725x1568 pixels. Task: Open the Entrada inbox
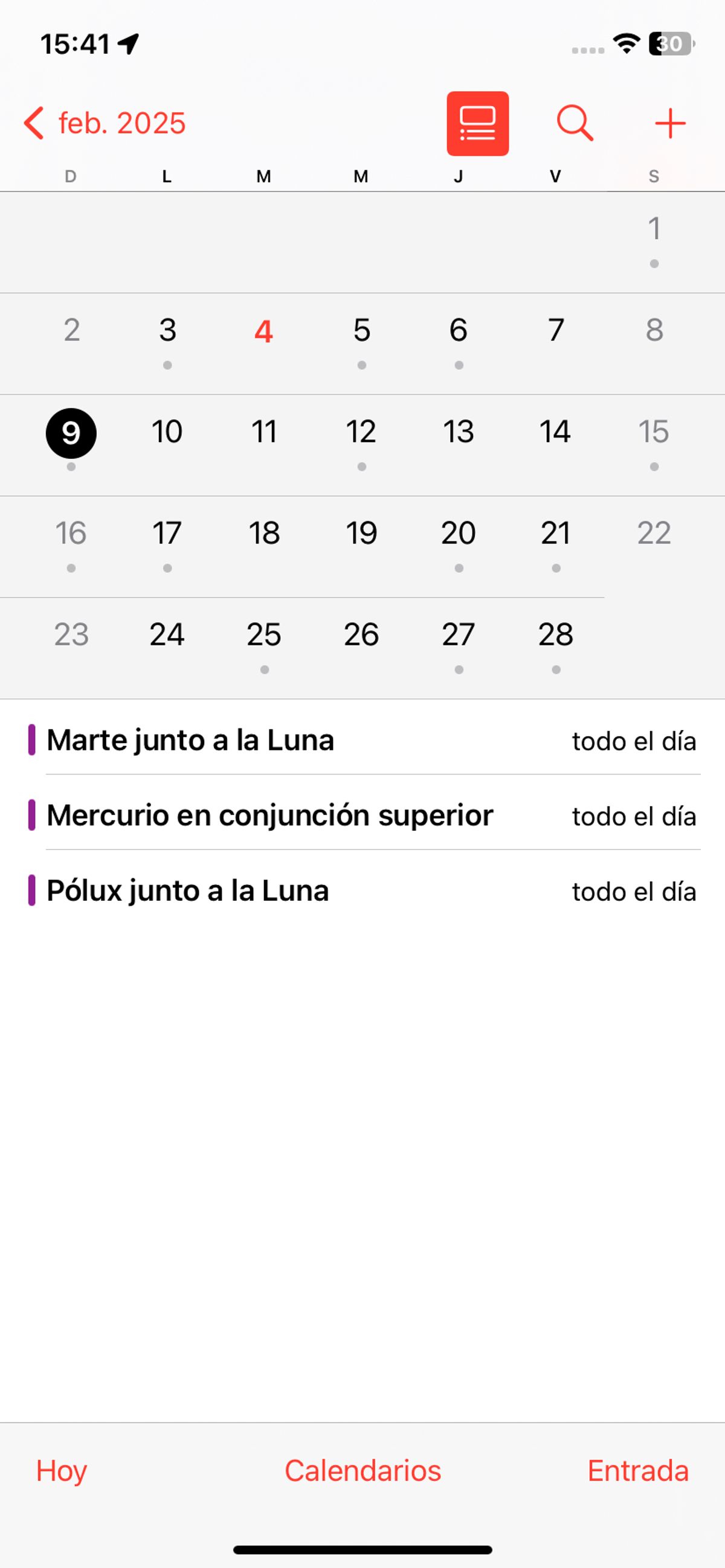638,1471
